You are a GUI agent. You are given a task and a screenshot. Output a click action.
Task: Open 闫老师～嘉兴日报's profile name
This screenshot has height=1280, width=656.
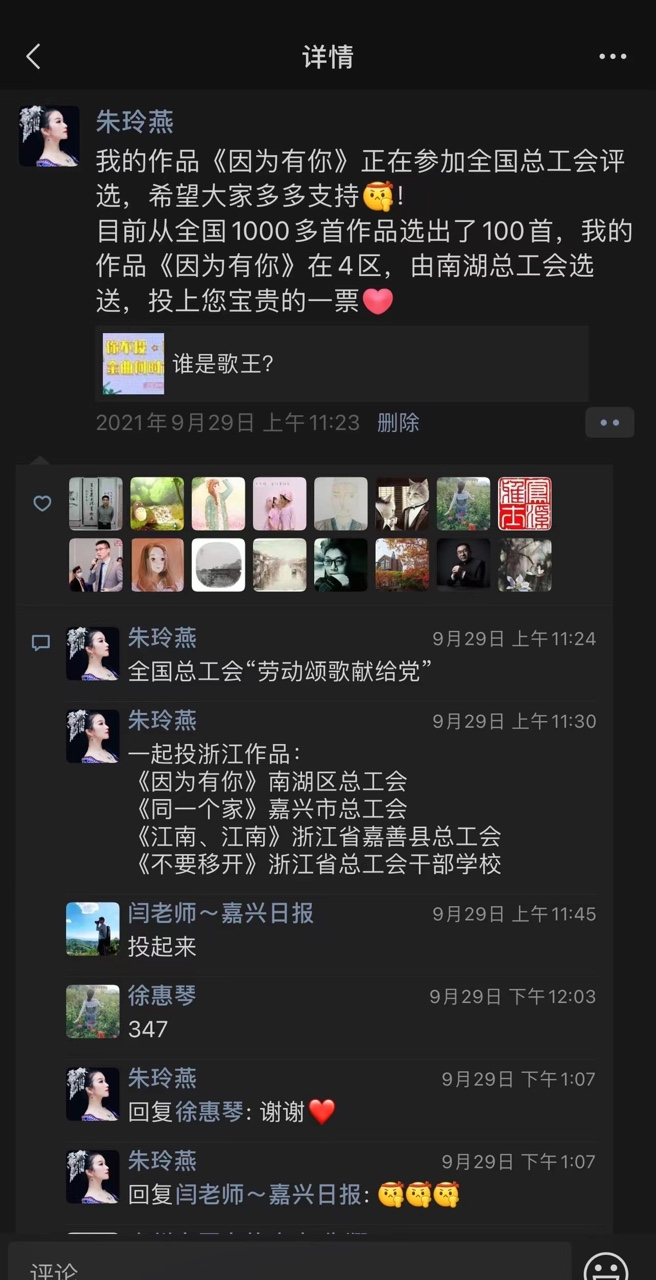click(x=220, y=913)
